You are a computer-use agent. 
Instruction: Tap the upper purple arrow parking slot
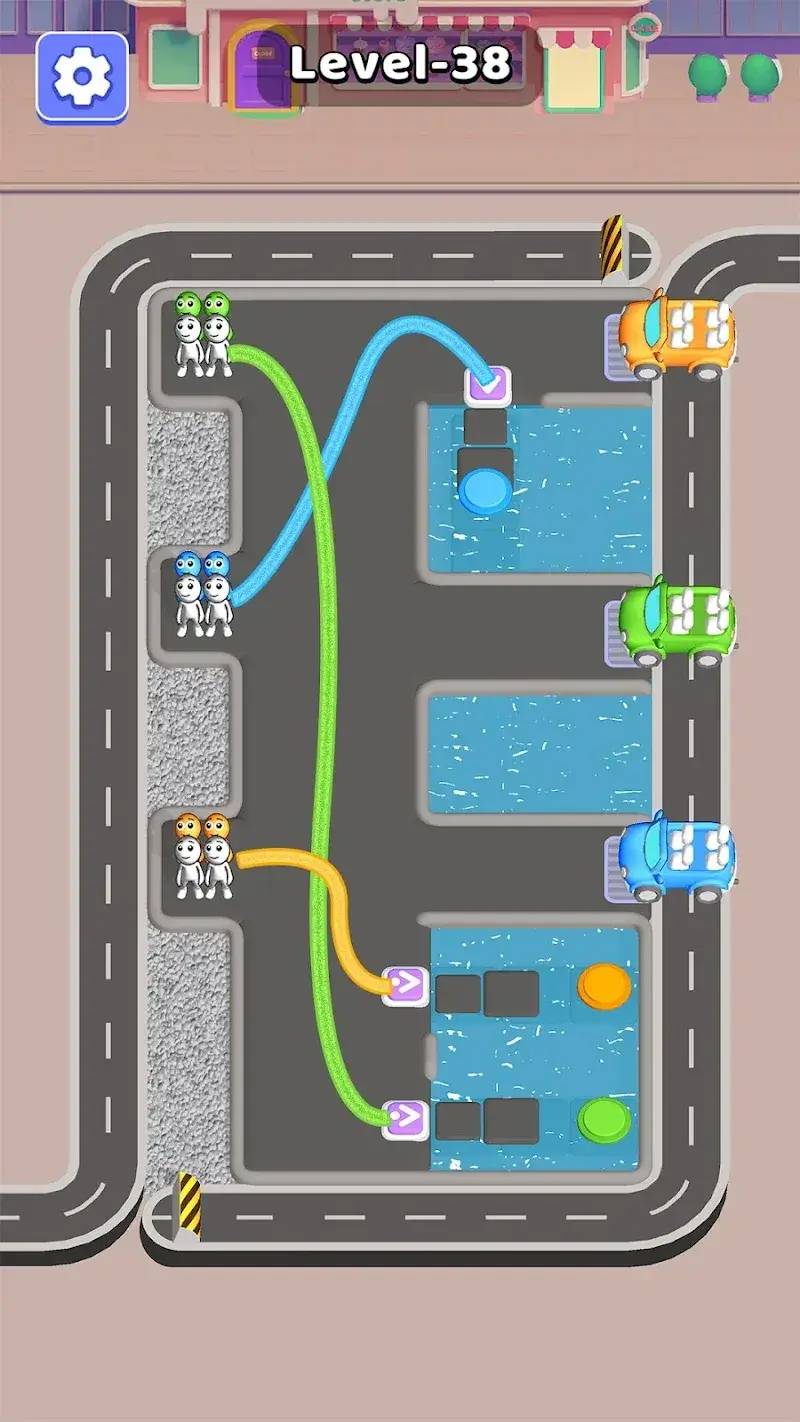pos(406,984)
